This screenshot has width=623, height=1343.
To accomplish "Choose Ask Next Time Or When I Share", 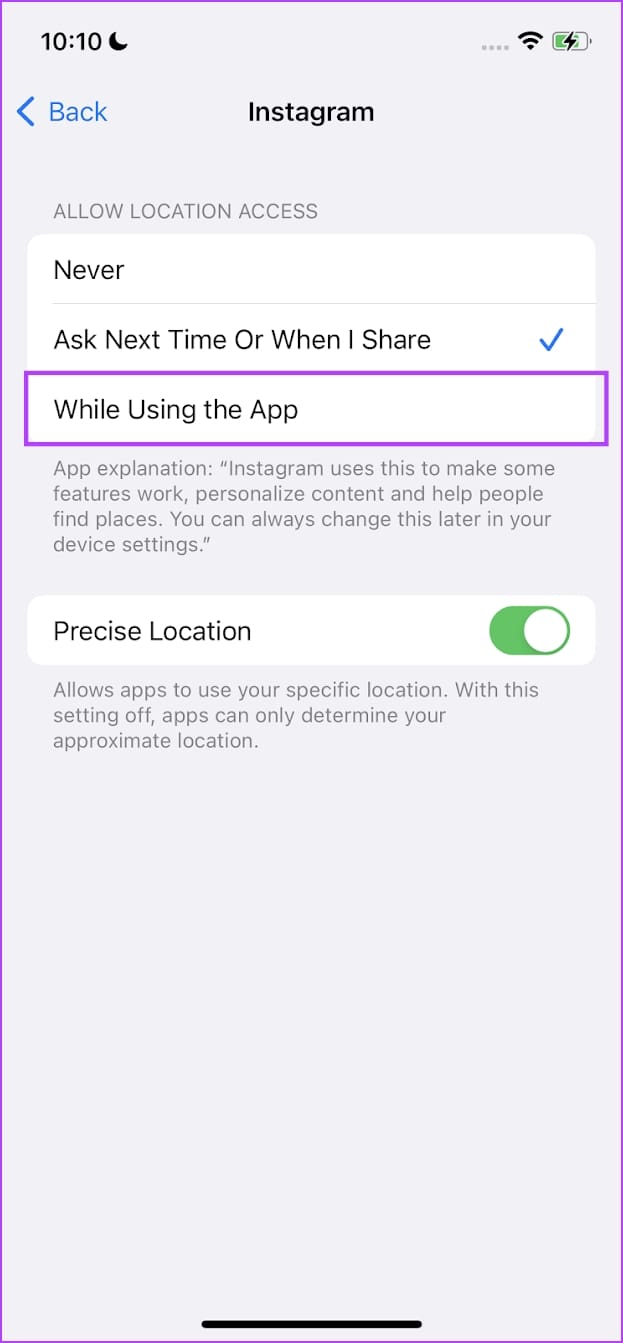I will pos(310,340).
